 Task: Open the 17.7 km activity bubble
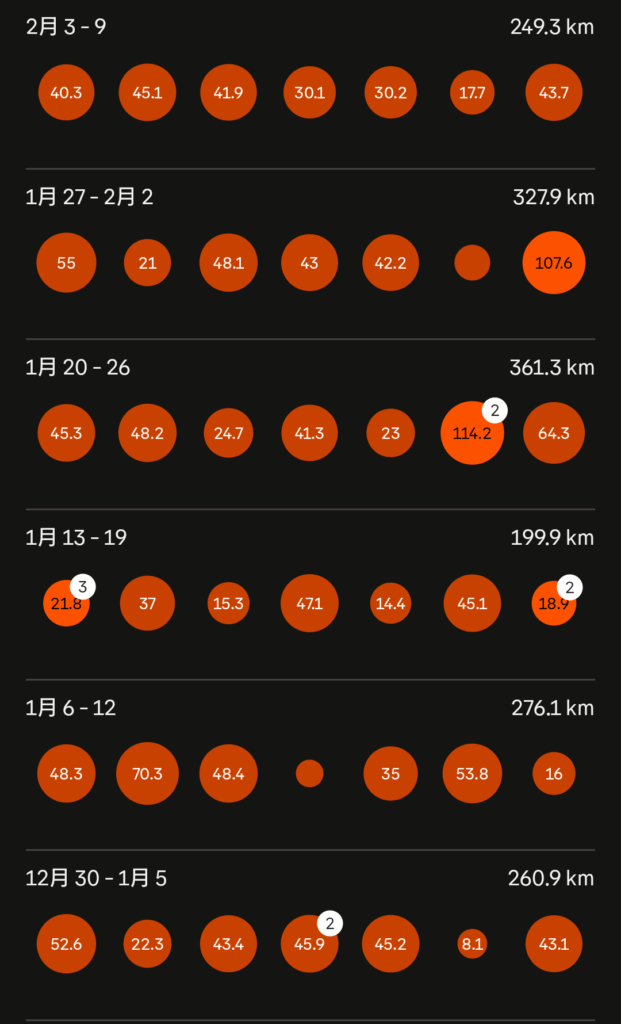[472, 93]
